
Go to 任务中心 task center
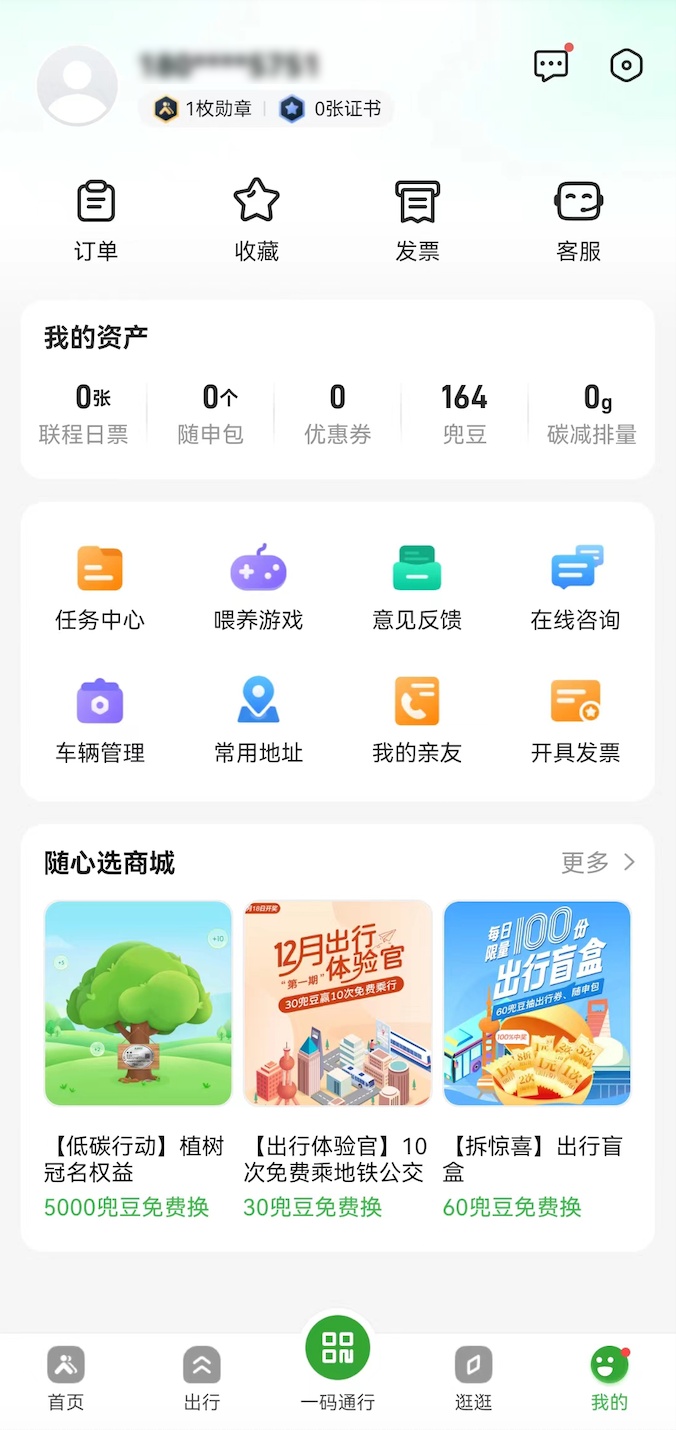point(100,588)
